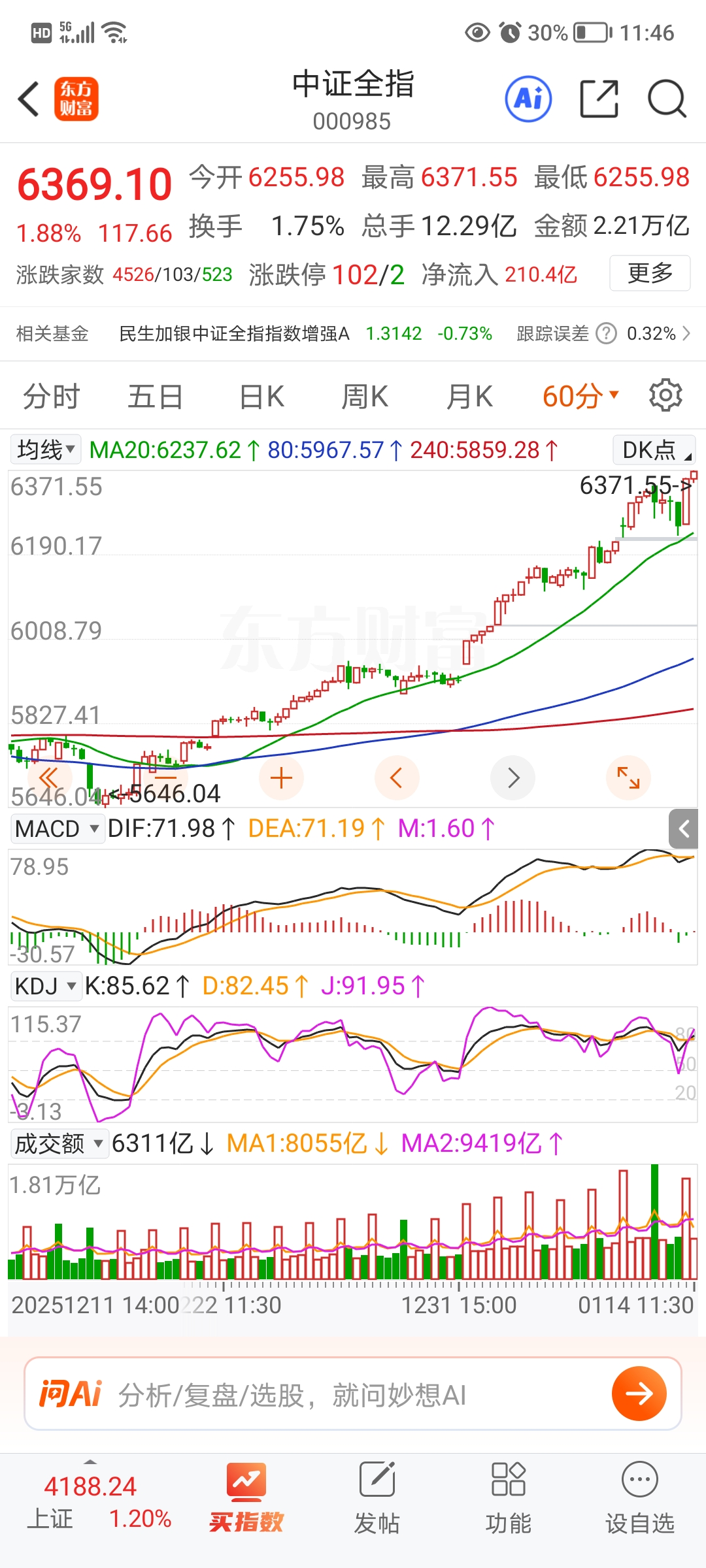Open the 民生加银中证全指指数增强A fund row

234,334
